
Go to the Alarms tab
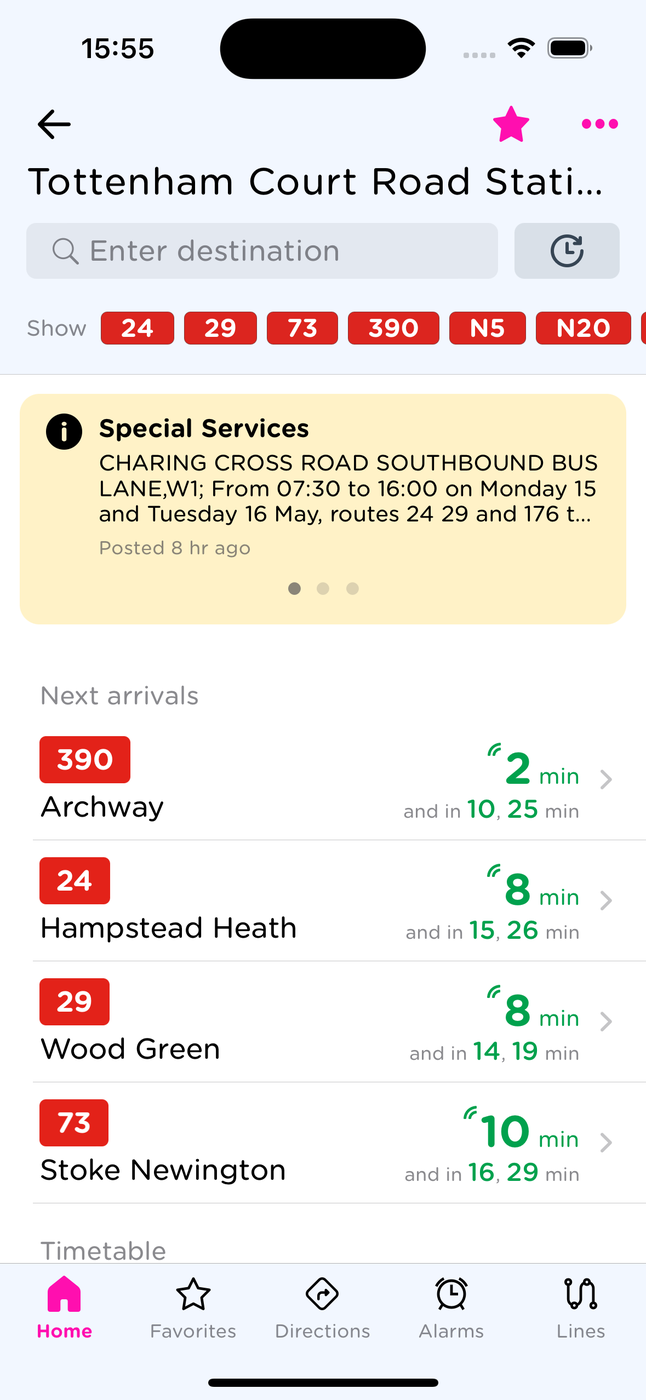451,1310
